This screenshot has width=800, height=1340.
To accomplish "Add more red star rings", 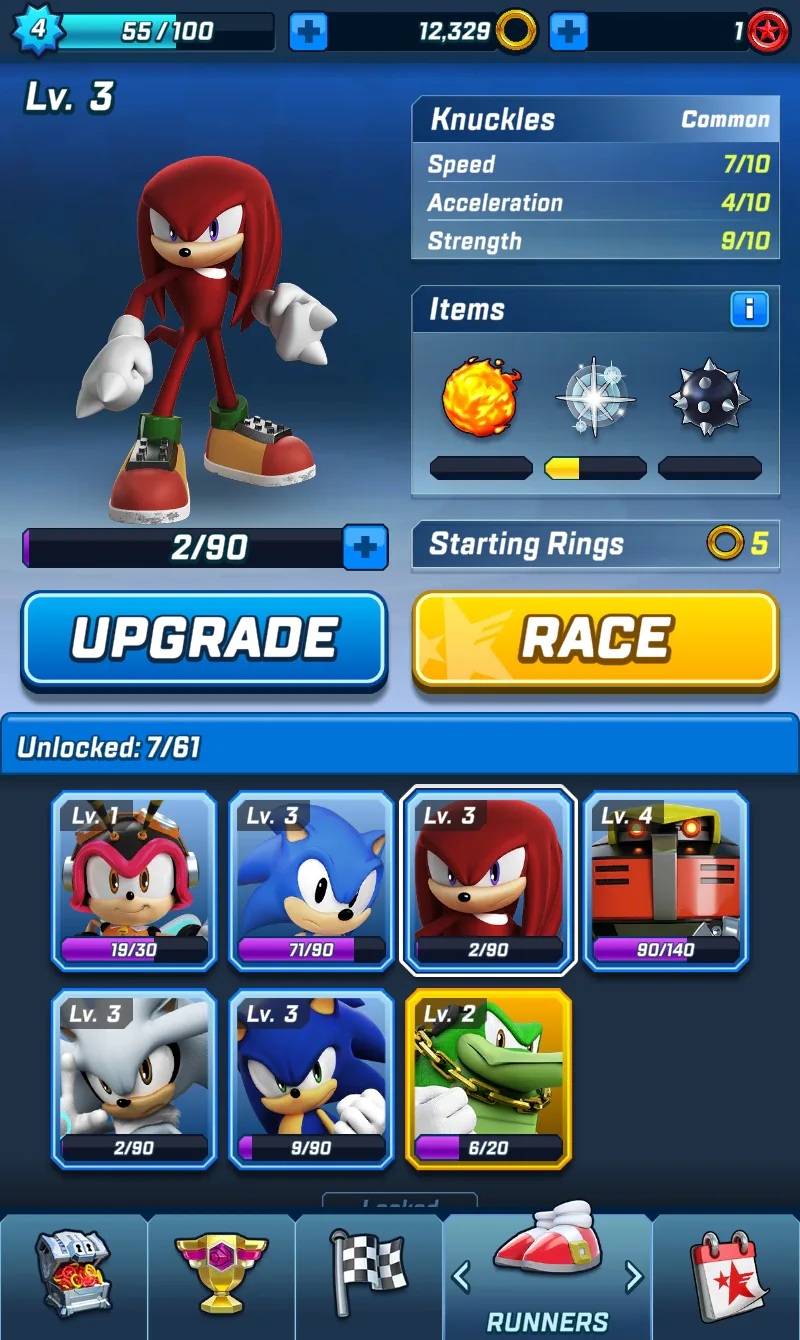I will click(x=568, y=32).
